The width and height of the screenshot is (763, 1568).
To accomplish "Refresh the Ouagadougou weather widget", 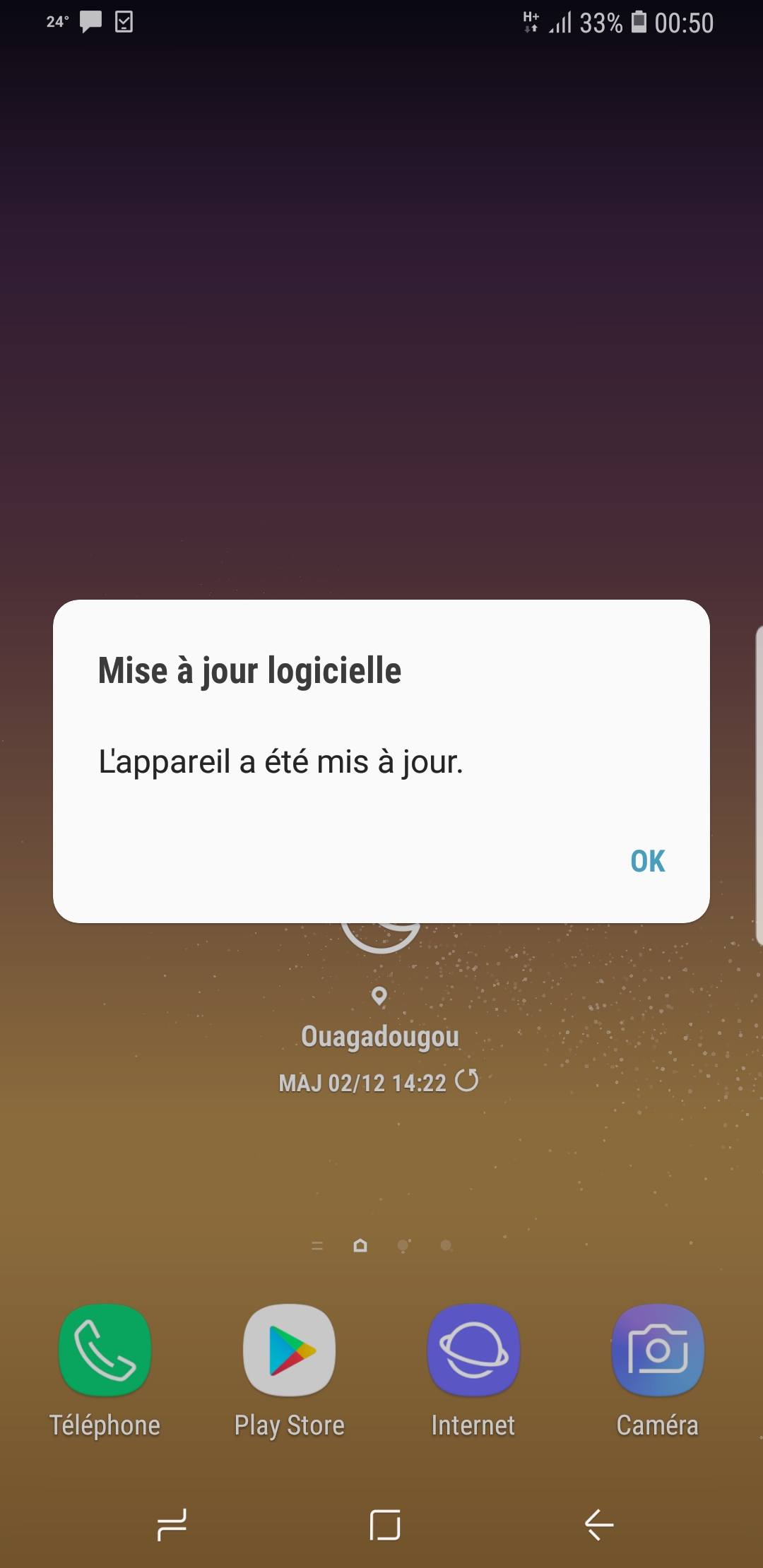I will coord(467,1081).
